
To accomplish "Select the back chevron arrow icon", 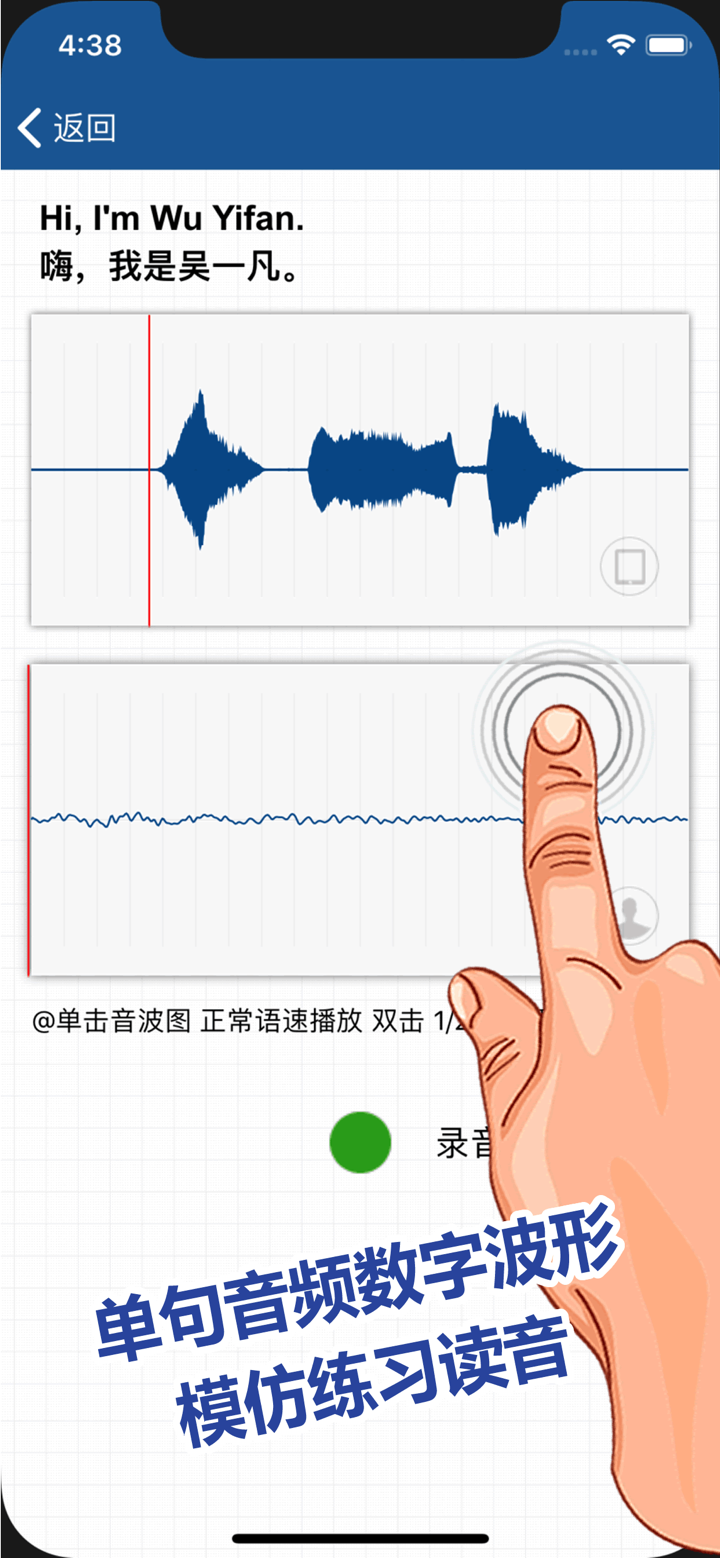I will point(28,128).
